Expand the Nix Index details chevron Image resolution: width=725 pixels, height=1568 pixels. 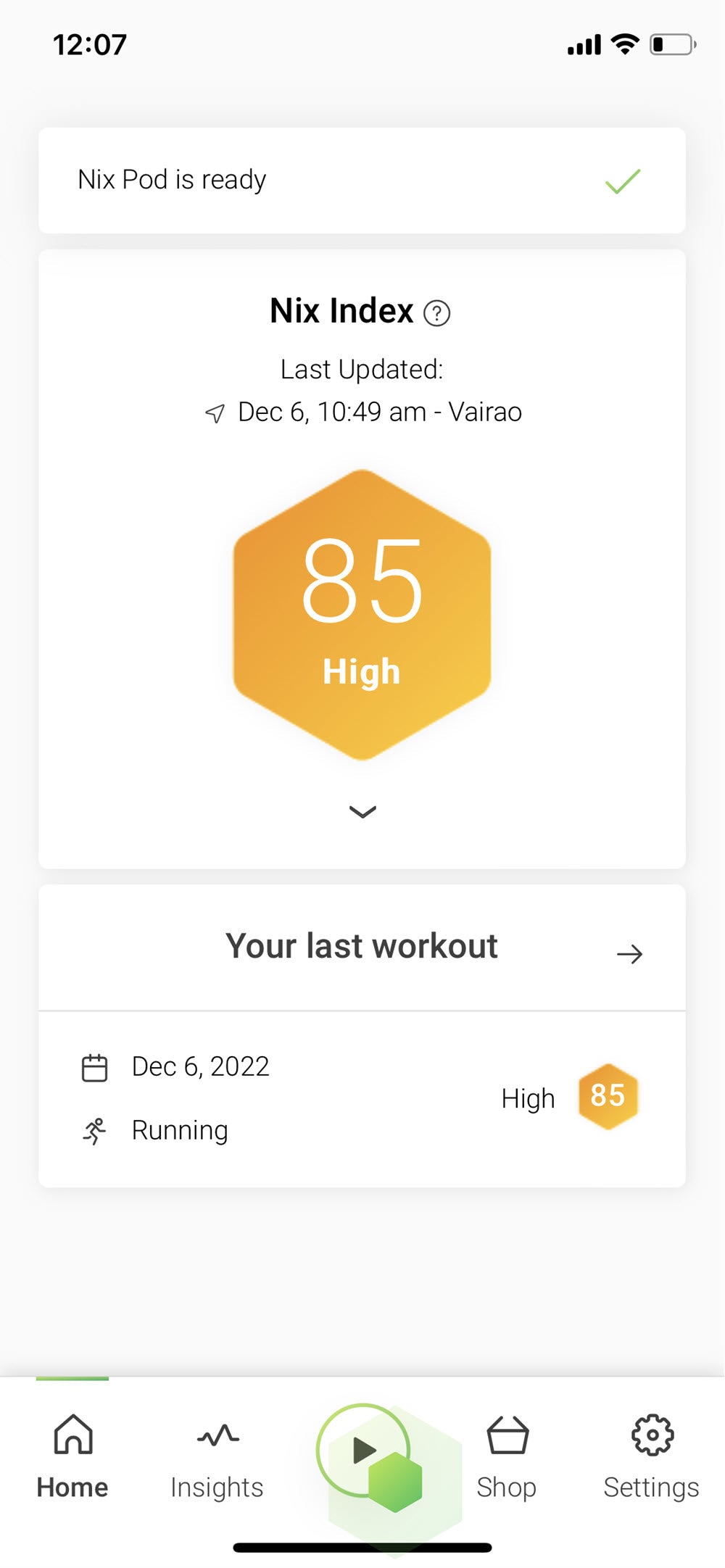coord(362,811)
